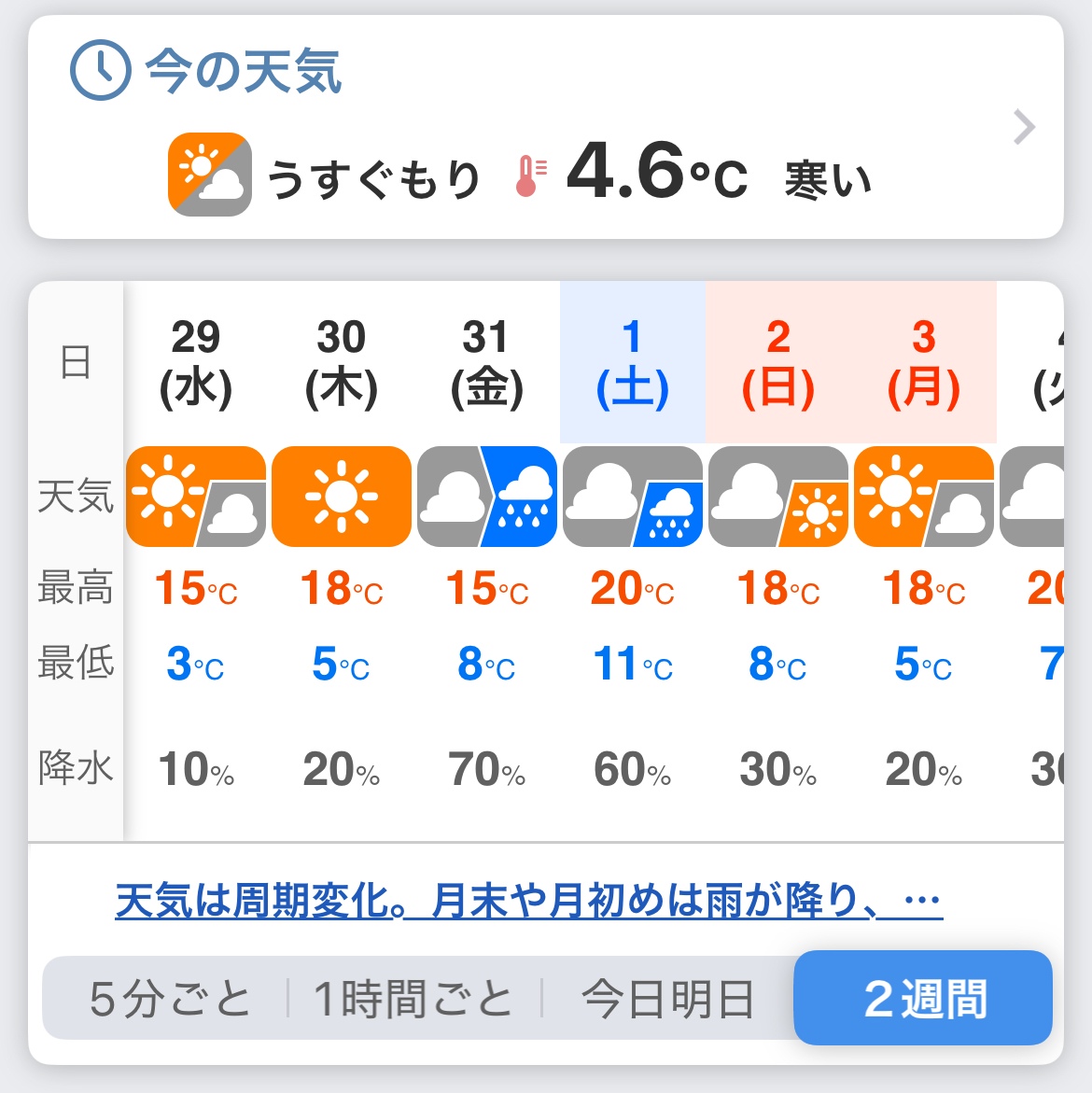Viewport: 1092px width, 1093px height.
Task: Switch to the 今日明日 tab
Action: pos(667,999)
